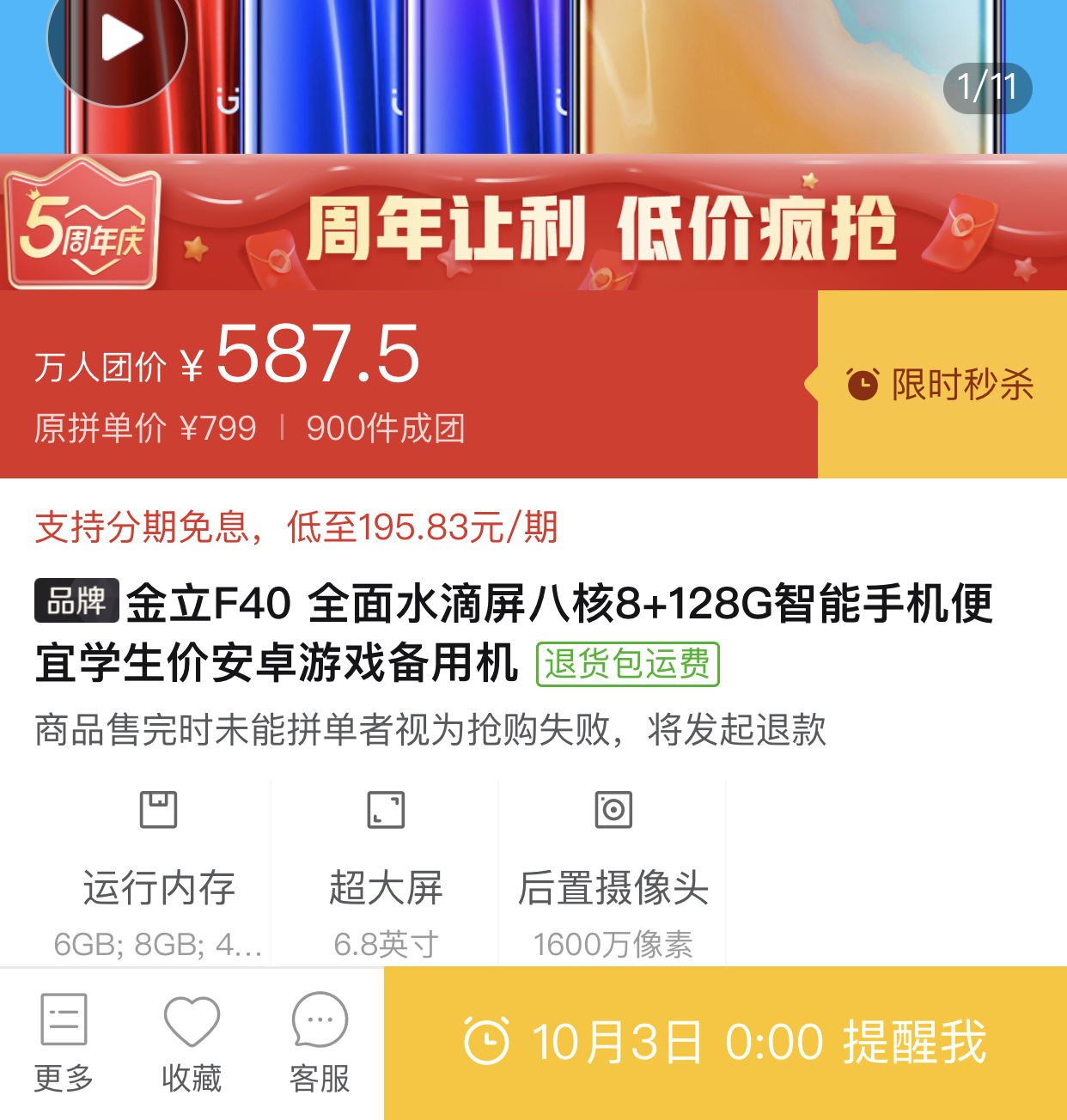This screenshot has width=1067, height=1120.
Task: Tap the 周年让利 低价疯抢 promo banner
Action: pos(601,226)
